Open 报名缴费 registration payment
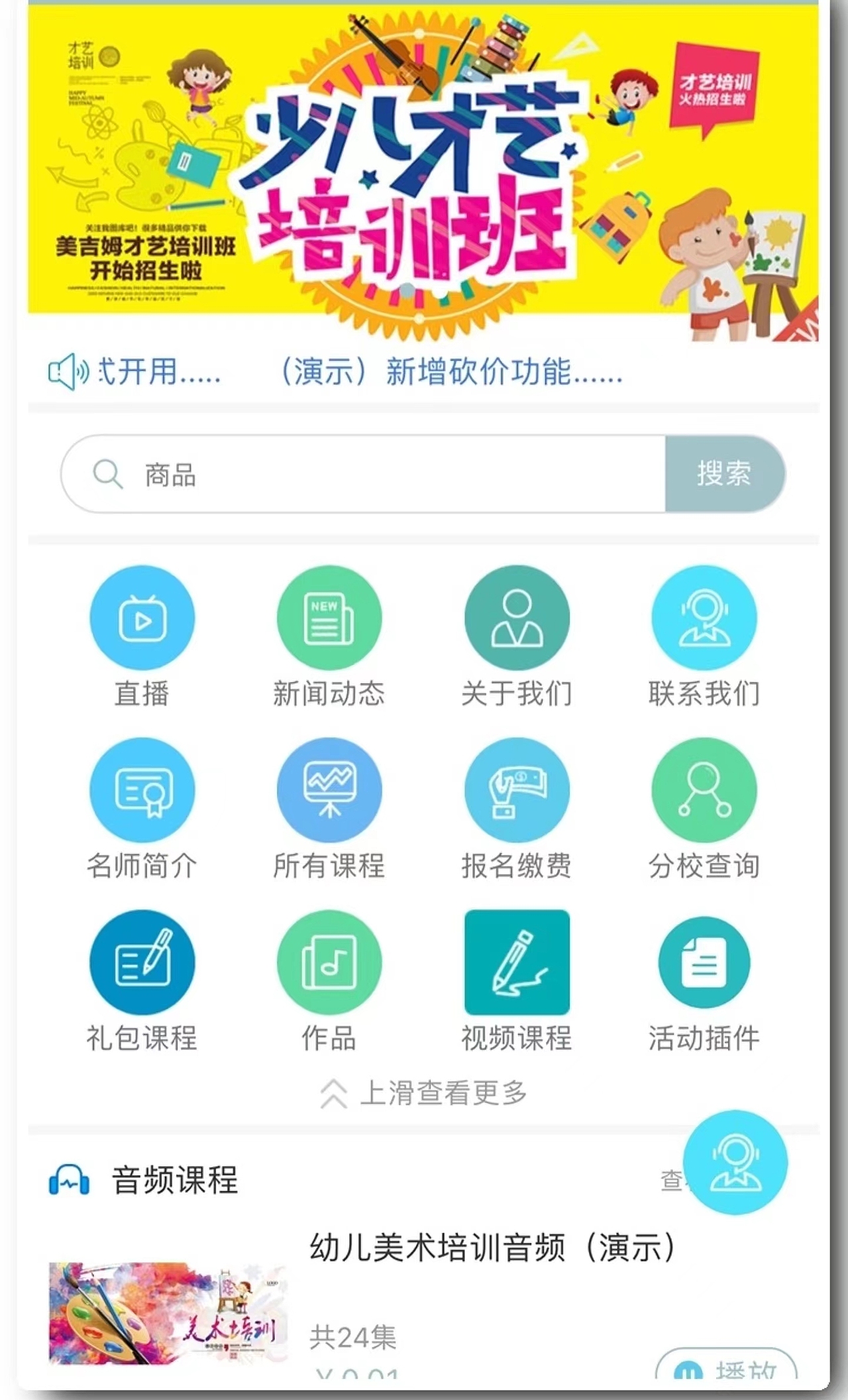 pos(517,789)
